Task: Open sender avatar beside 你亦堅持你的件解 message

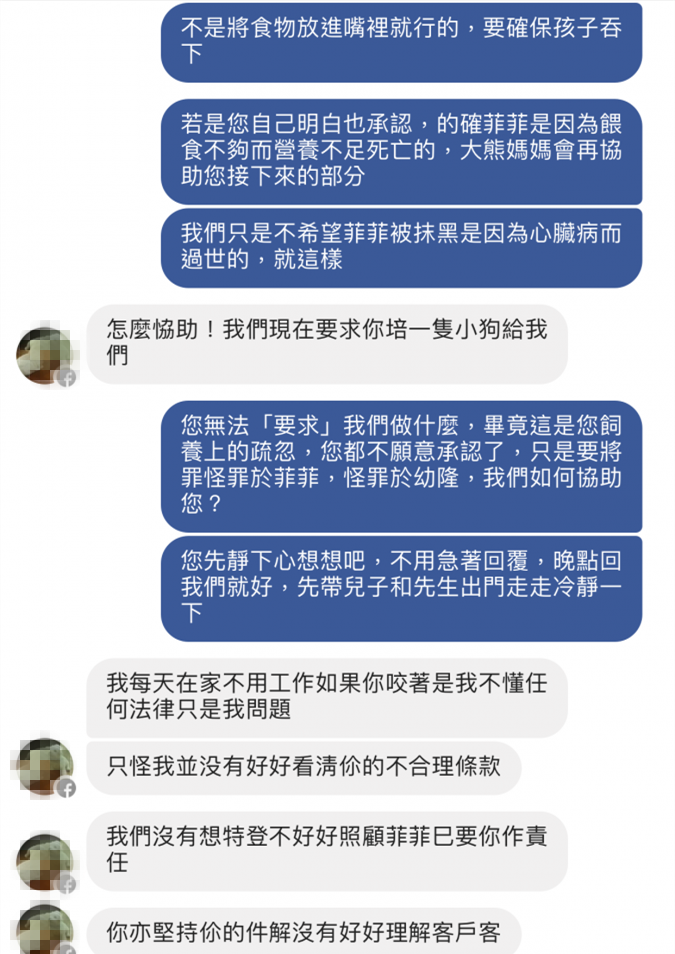Action: click(x=44, y=932)
